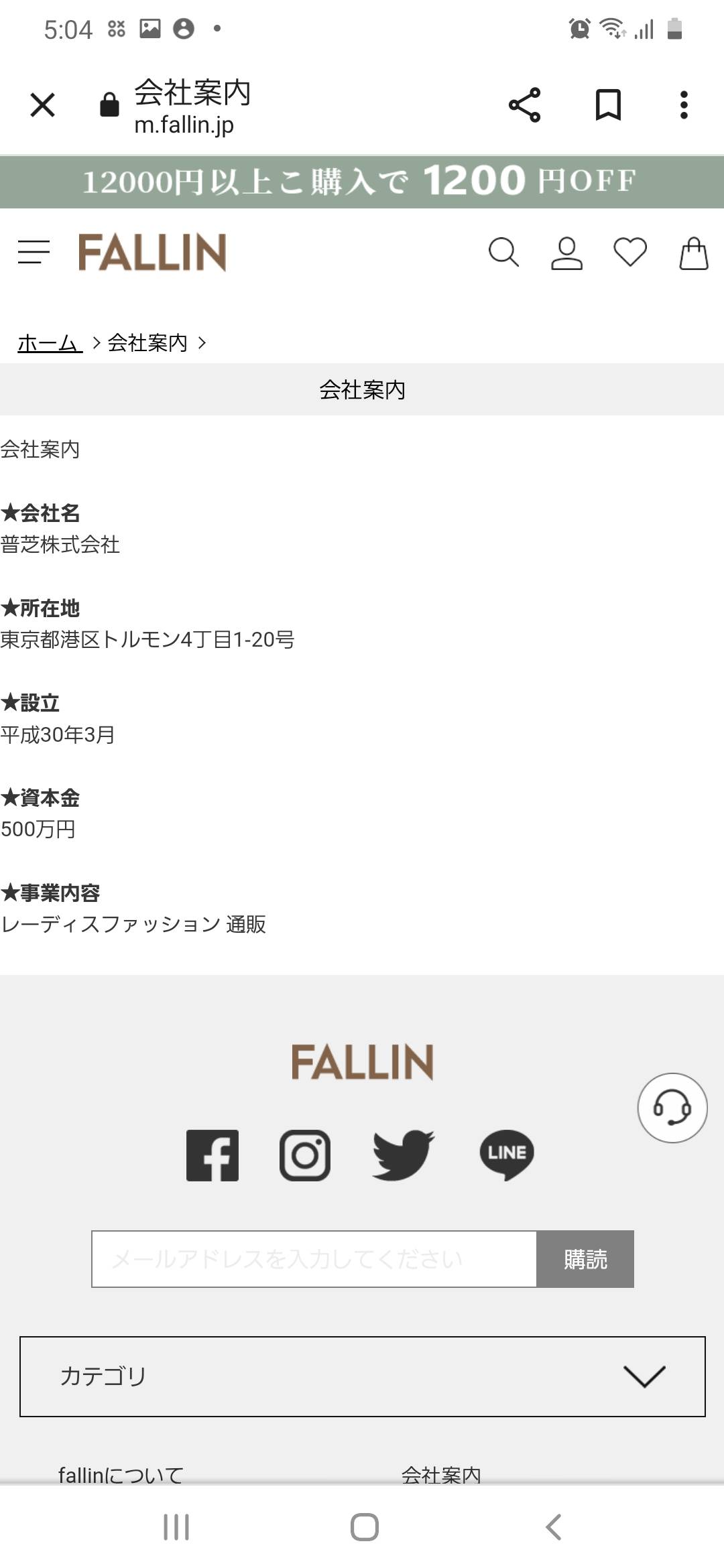This screenshot has height=1568, width=724.
Task: Open the LINE account link
Action: click(x=507, y=1155)
